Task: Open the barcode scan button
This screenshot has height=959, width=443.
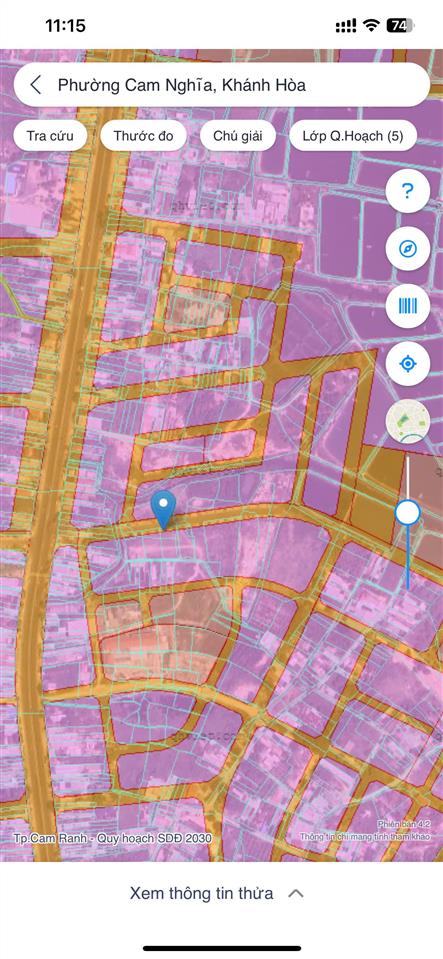Action: [x=408, y=306]
